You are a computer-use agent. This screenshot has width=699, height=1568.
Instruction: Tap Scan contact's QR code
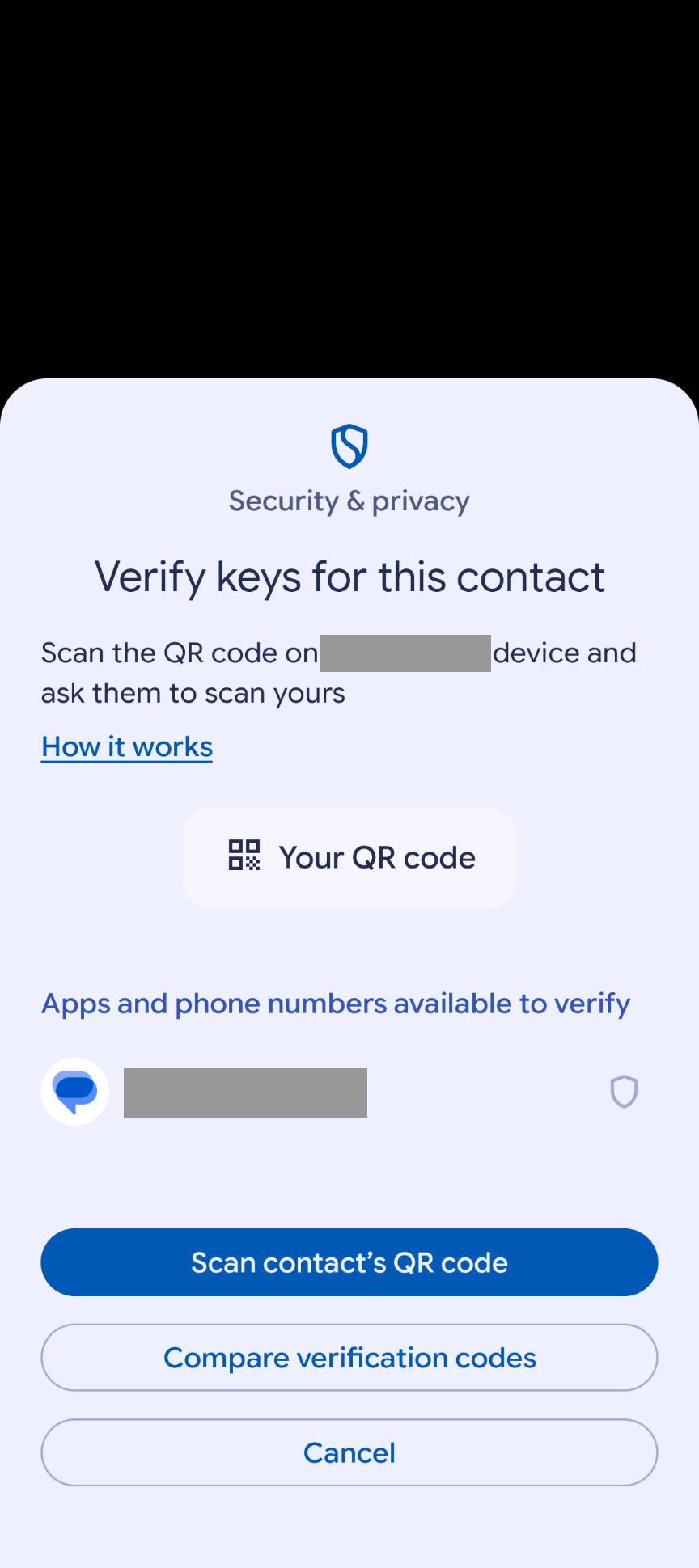click(349, 1262)
